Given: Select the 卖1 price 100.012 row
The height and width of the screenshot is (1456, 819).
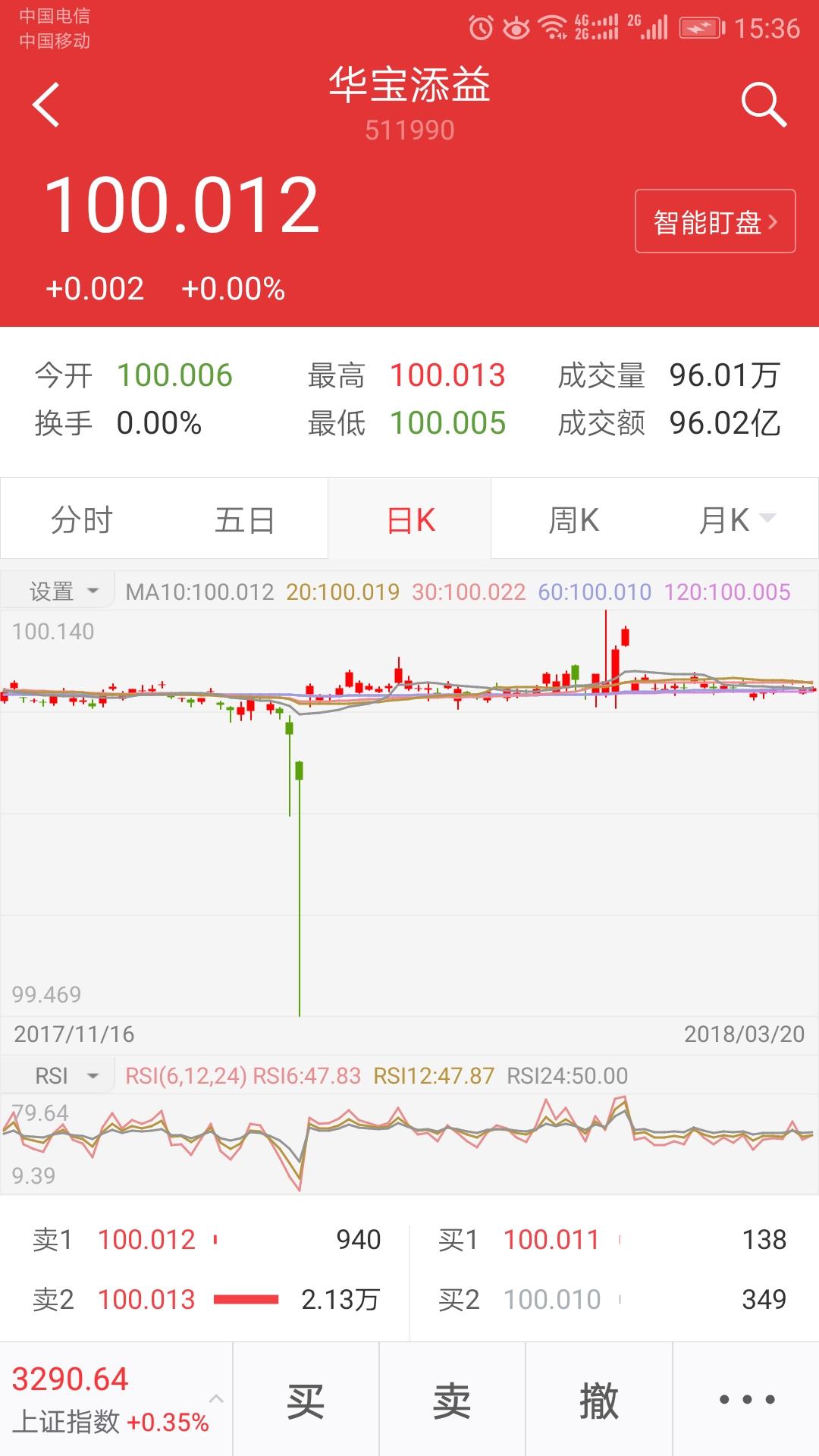Looking at the screenshot, I should 206,1240.
